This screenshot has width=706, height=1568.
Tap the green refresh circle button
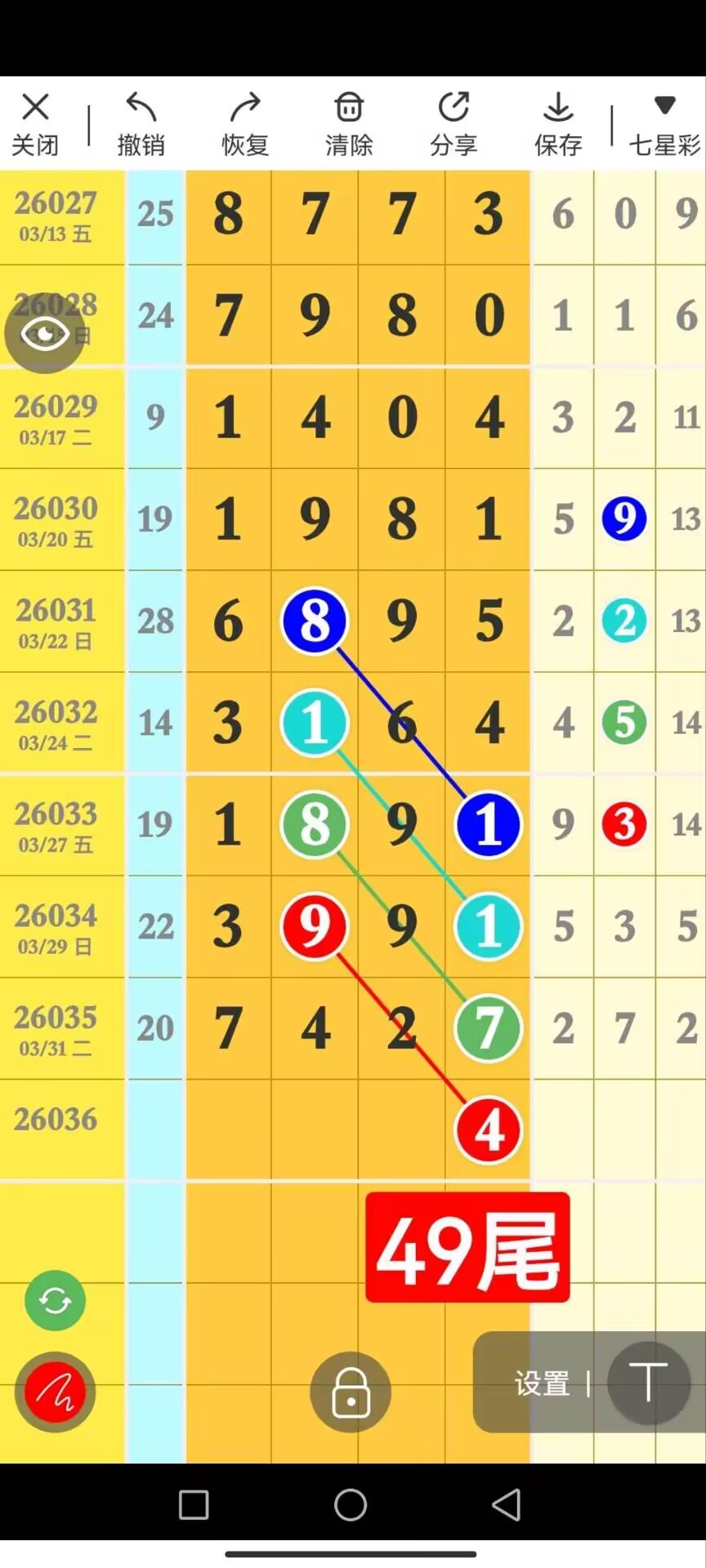(x=55, y=1300)
